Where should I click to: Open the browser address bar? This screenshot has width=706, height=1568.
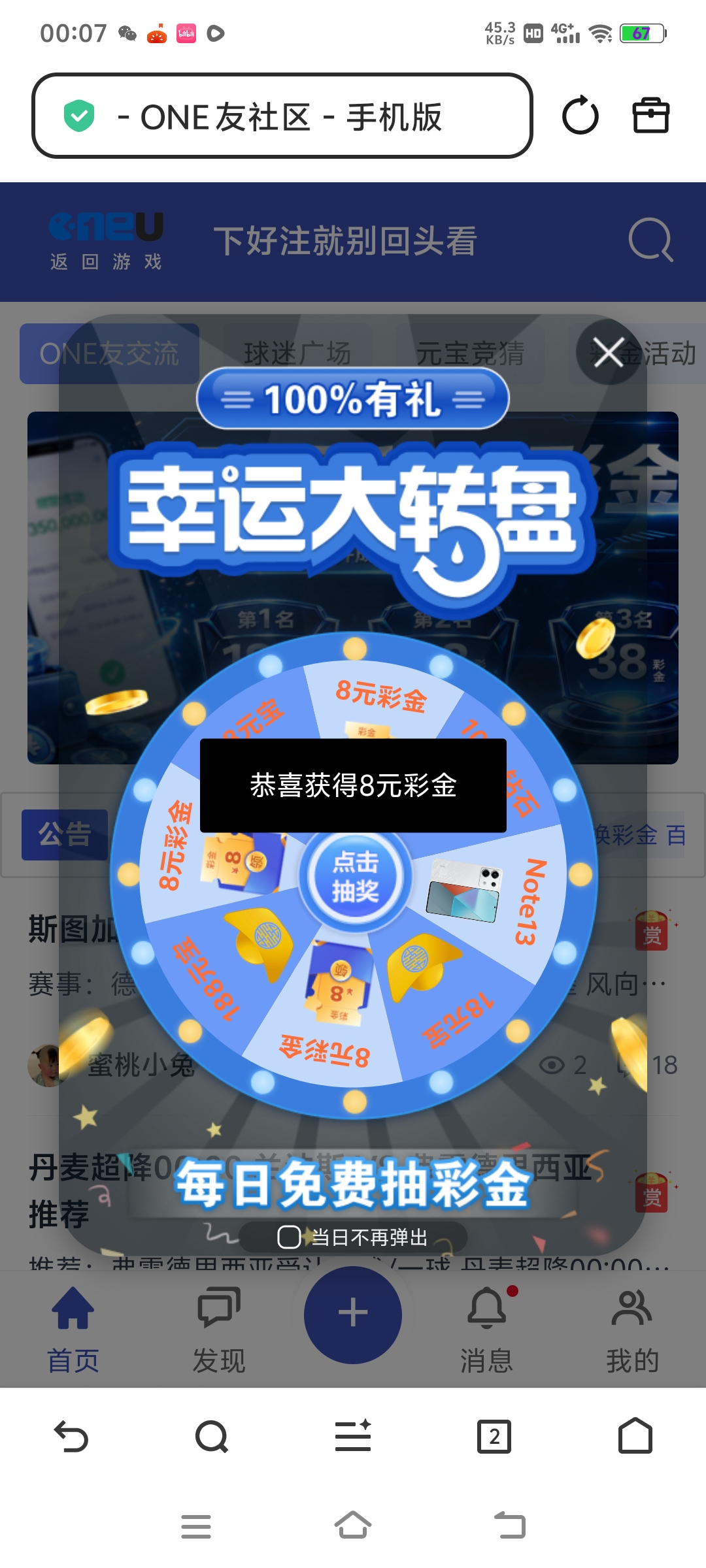282,116
